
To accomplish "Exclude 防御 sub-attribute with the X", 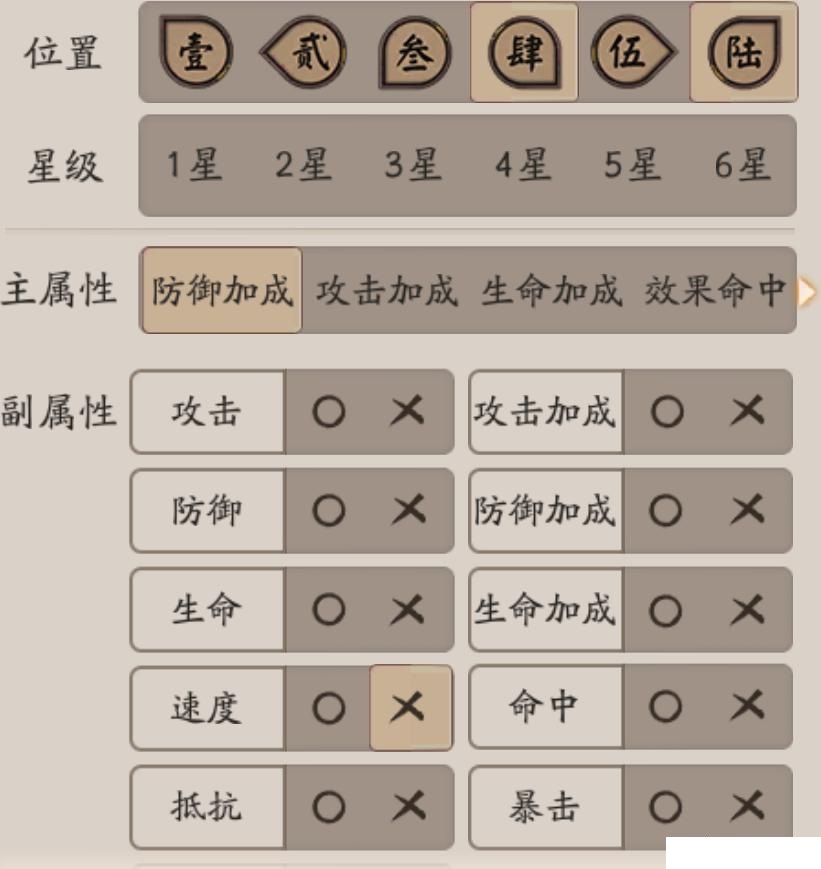I will point(408,510).
